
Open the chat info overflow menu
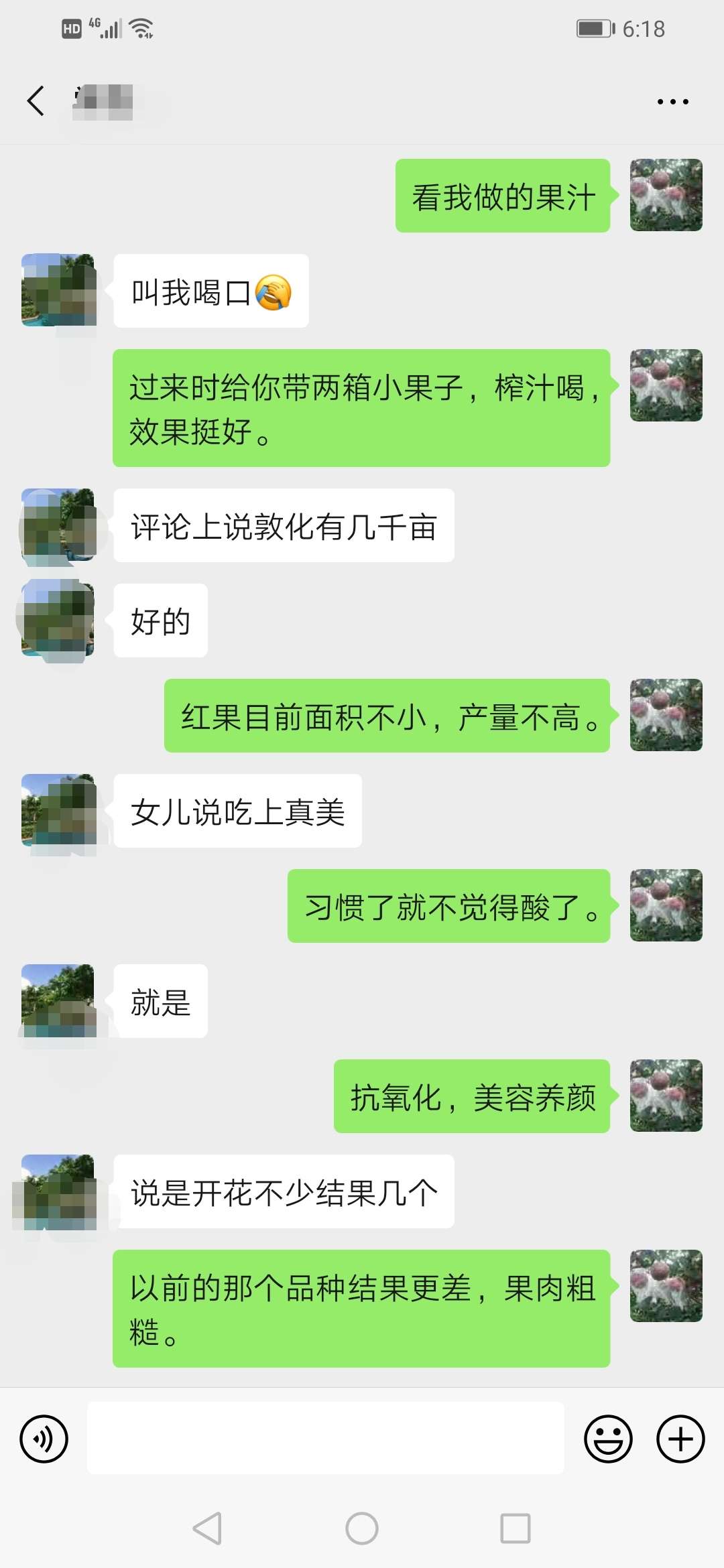point(672,102)
